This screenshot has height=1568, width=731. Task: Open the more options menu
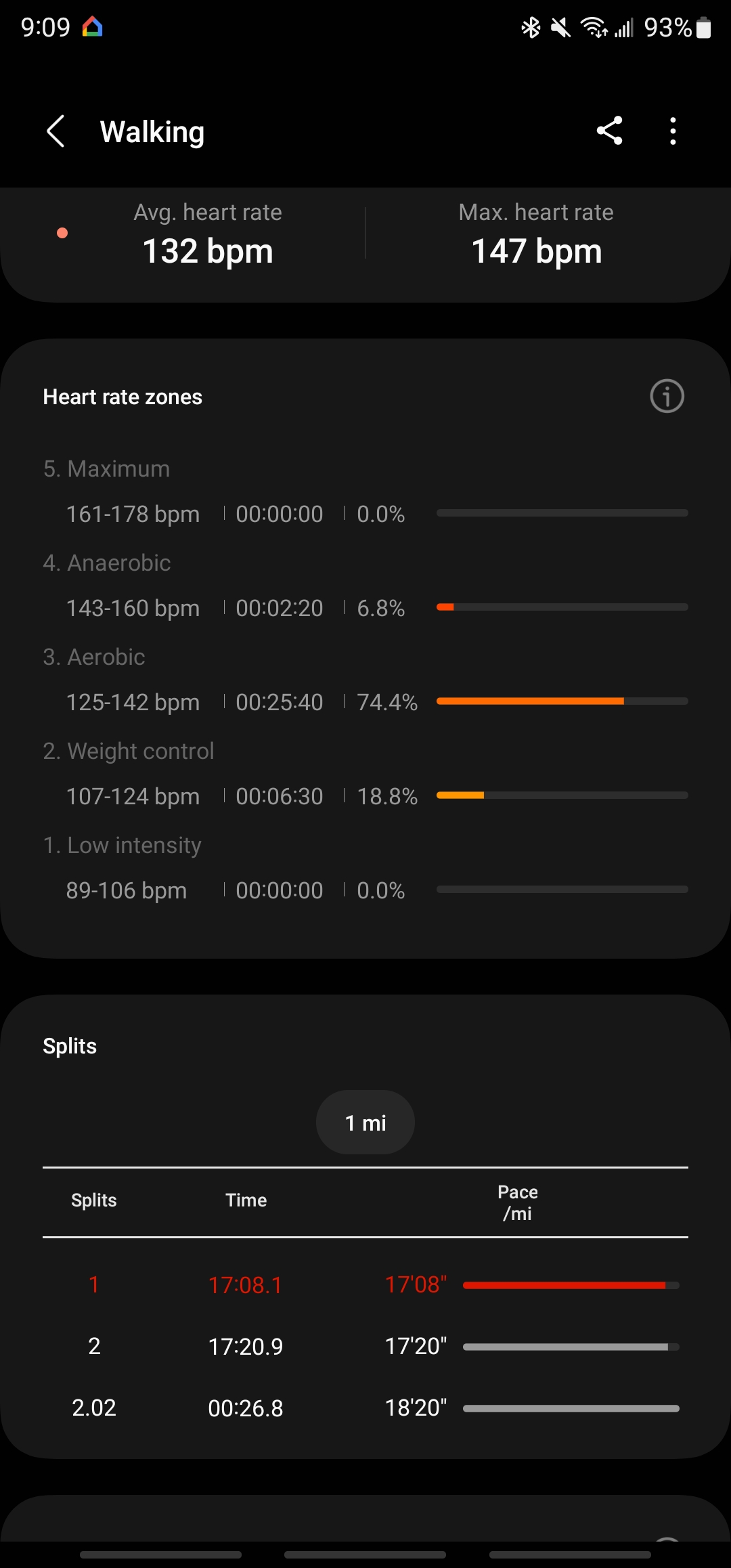pyautogui.click(x=673, y=131)
